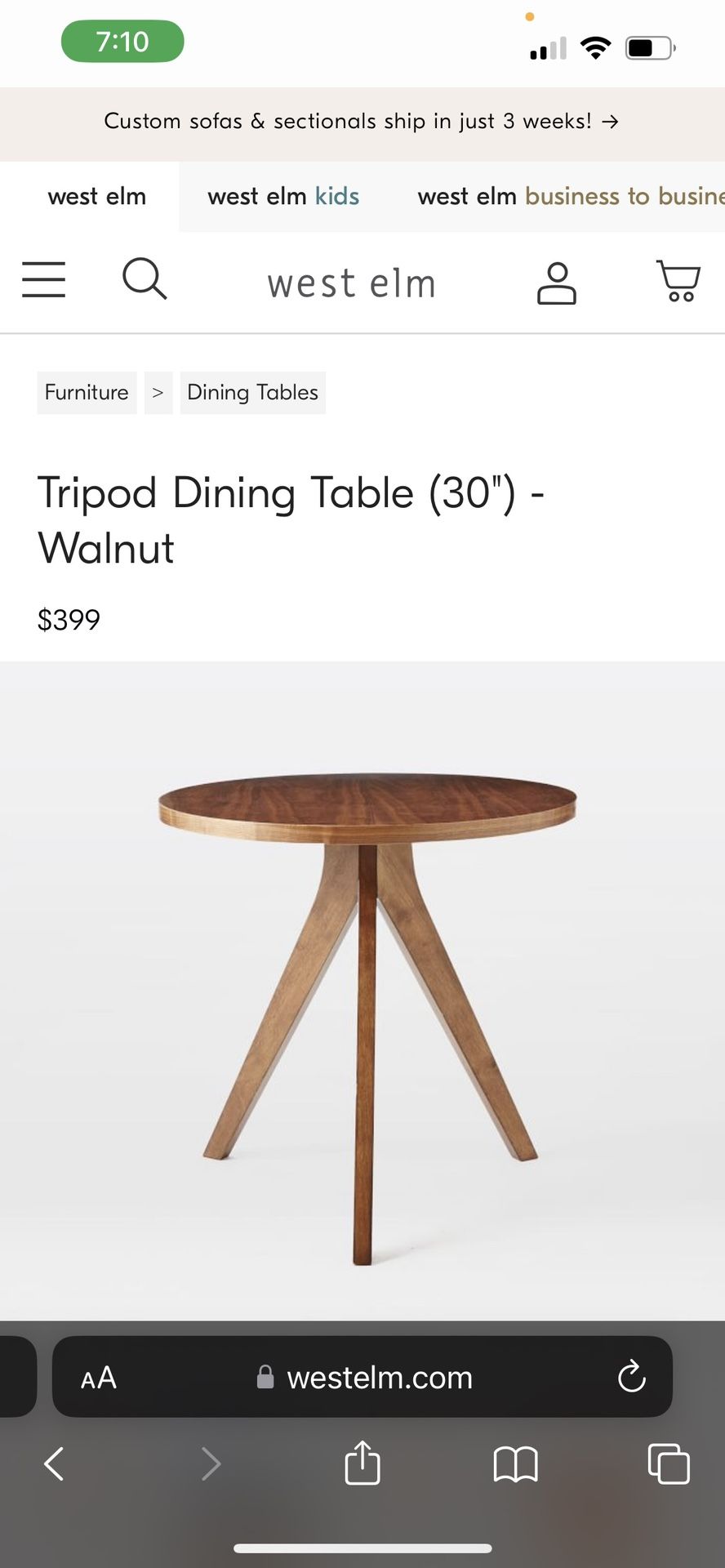Expand the Furniture breadcrumb
725x1568 pixels.
pyautogui.click(x=86, y=392)
